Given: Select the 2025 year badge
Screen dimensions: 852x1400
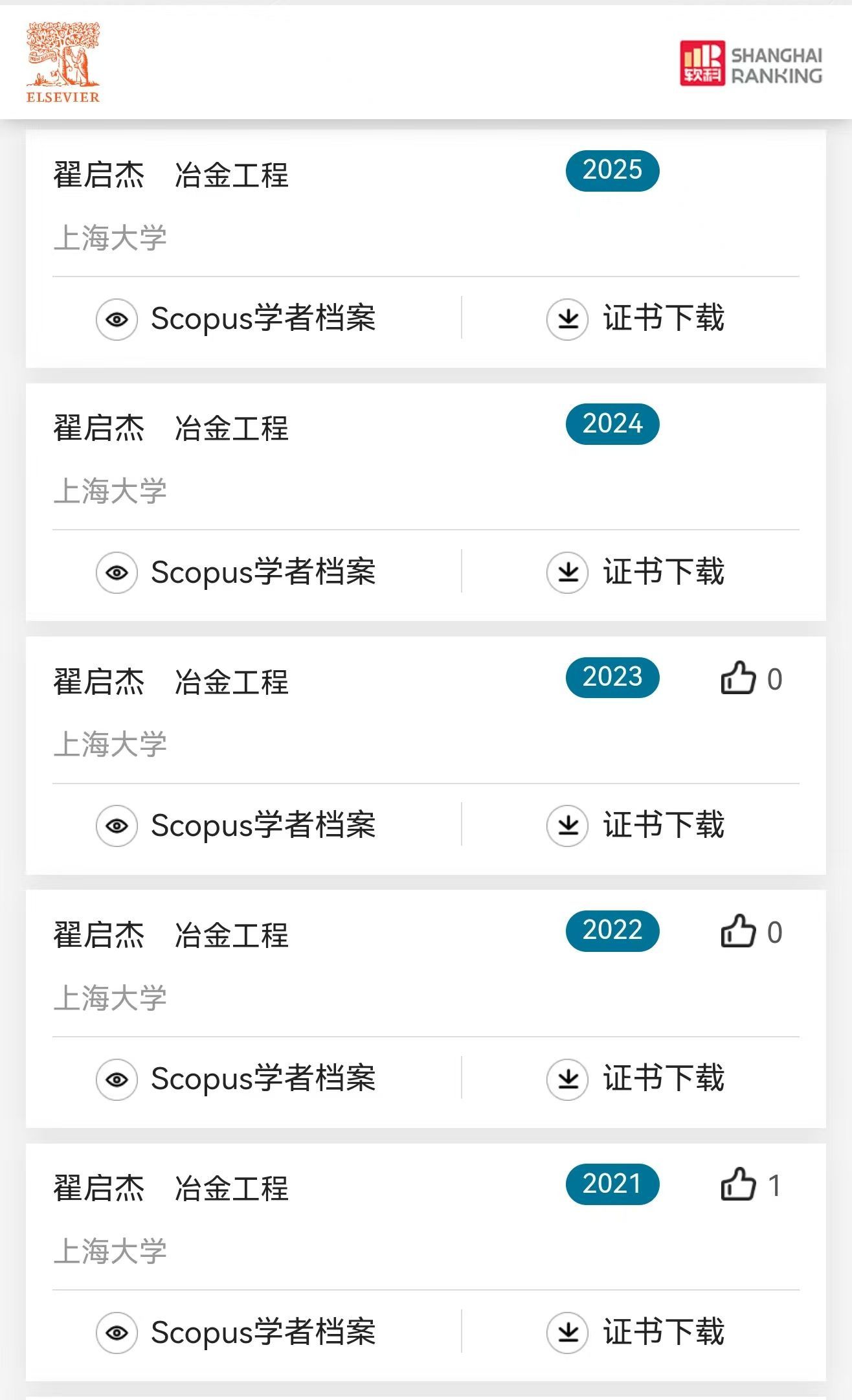Looking at the screenshot, I should point(612,171).
